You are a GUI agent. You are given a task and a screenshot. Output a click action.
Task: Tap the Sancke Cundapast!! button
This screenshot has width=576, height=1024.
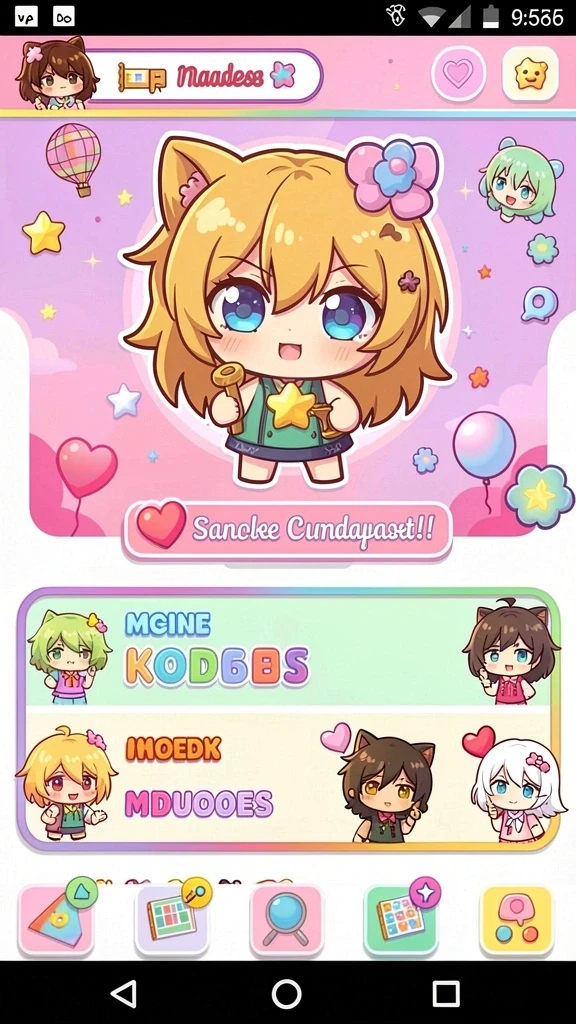(288, 530)
